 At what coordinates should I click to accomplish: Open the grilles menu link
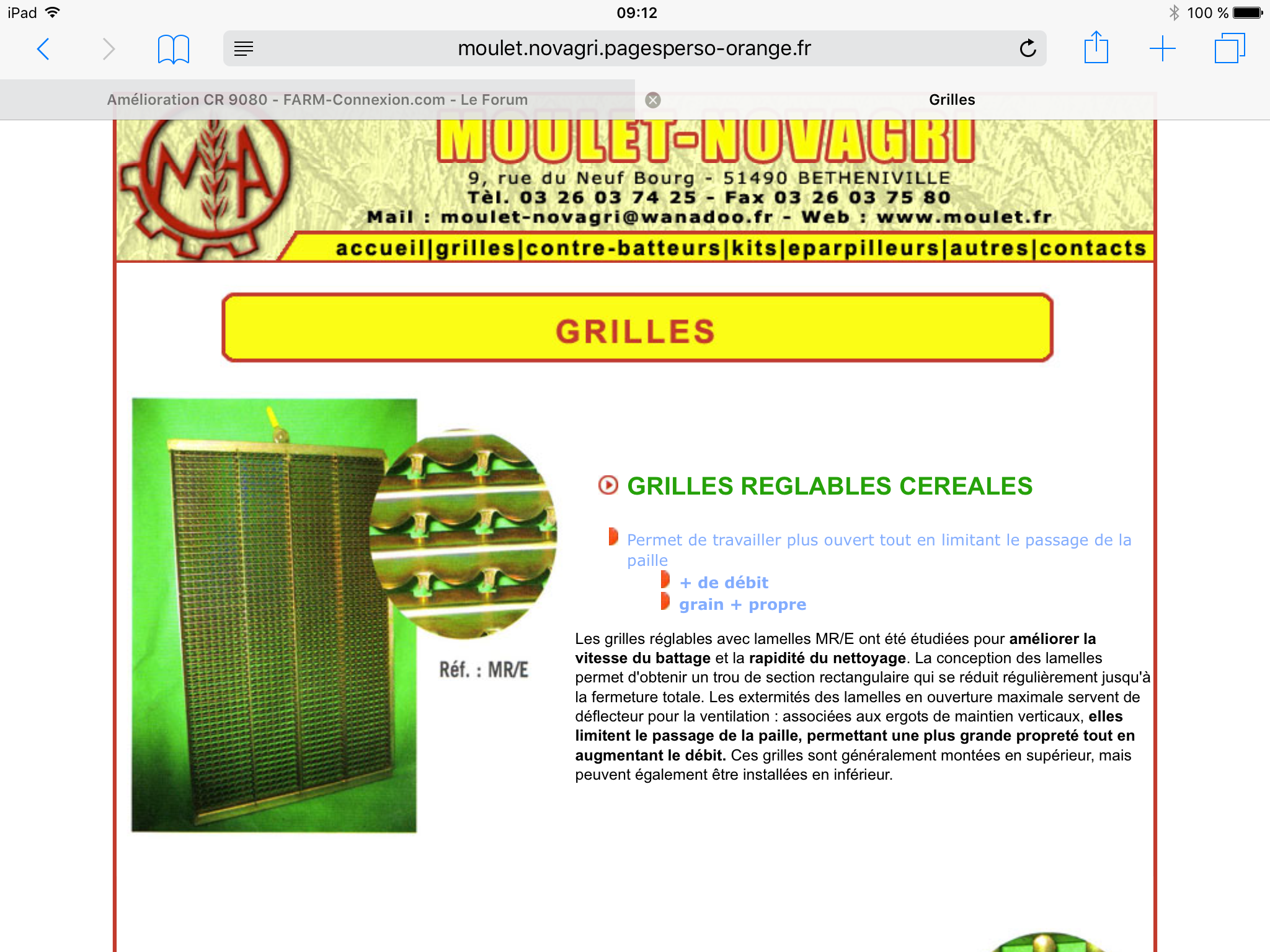tap(476, 249)
